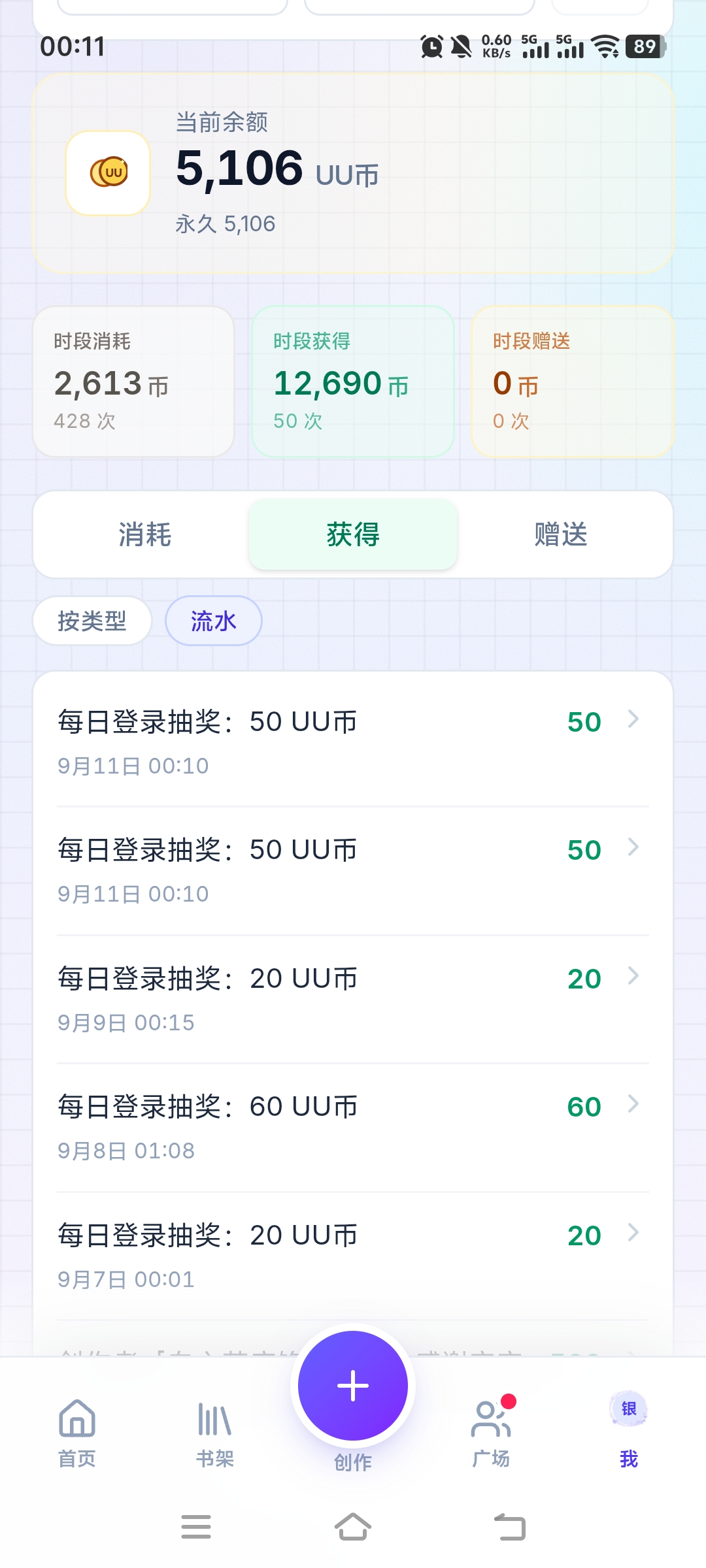
Task: Open the 9月8日 01:08 60 UU币 record
Action: coord(353,1128)
